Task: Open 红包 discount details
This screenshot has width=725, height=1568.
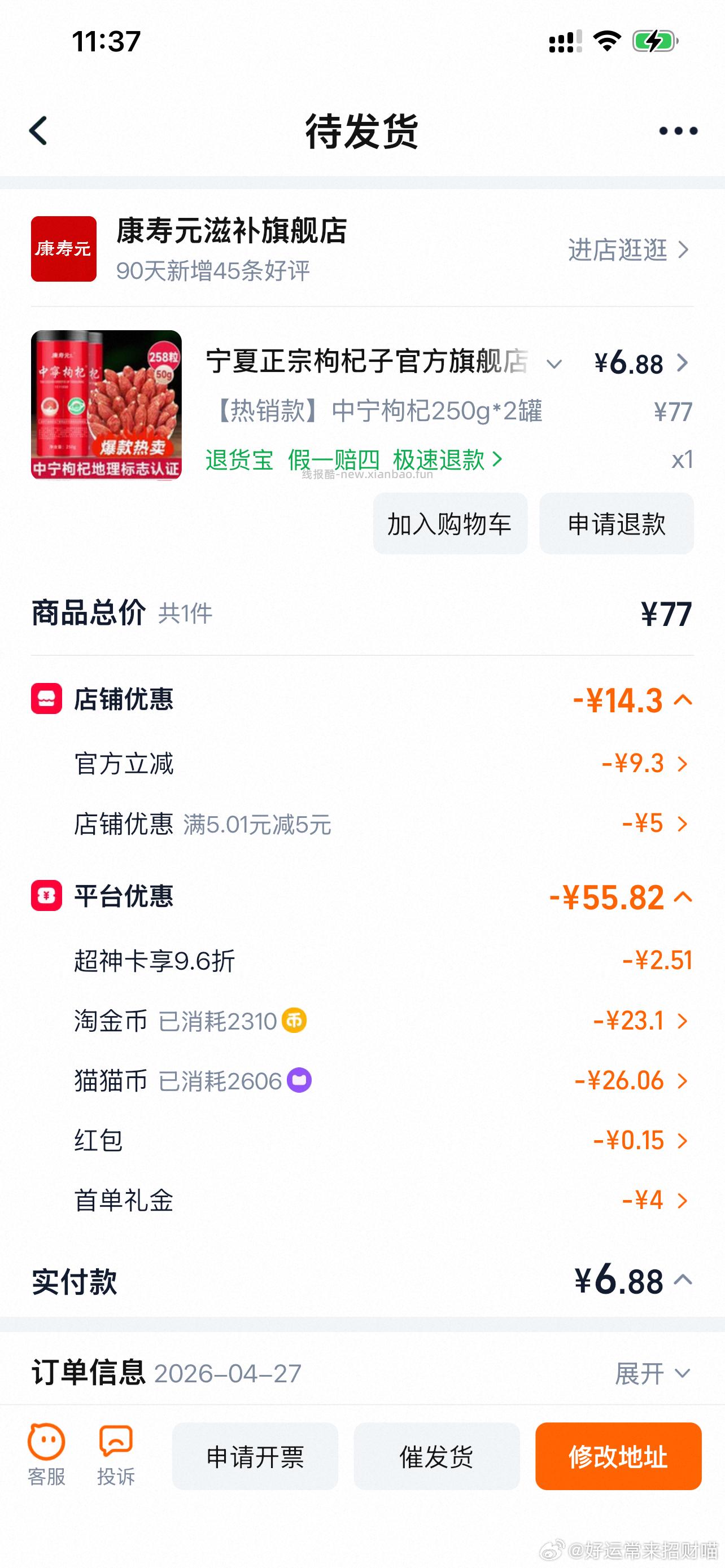Action: (640, 1140)
